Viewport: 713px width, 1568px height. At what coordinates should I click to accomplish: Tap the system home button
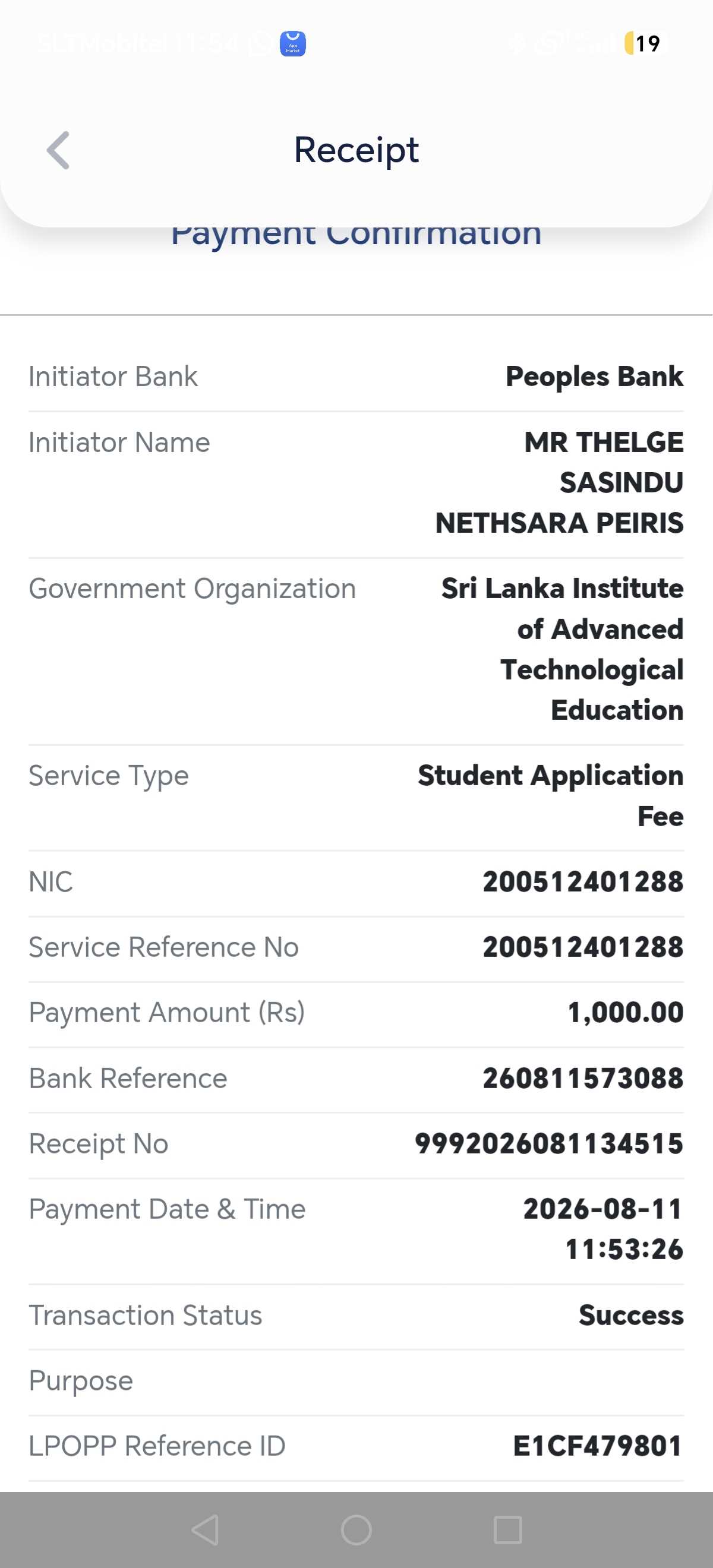356,1529
